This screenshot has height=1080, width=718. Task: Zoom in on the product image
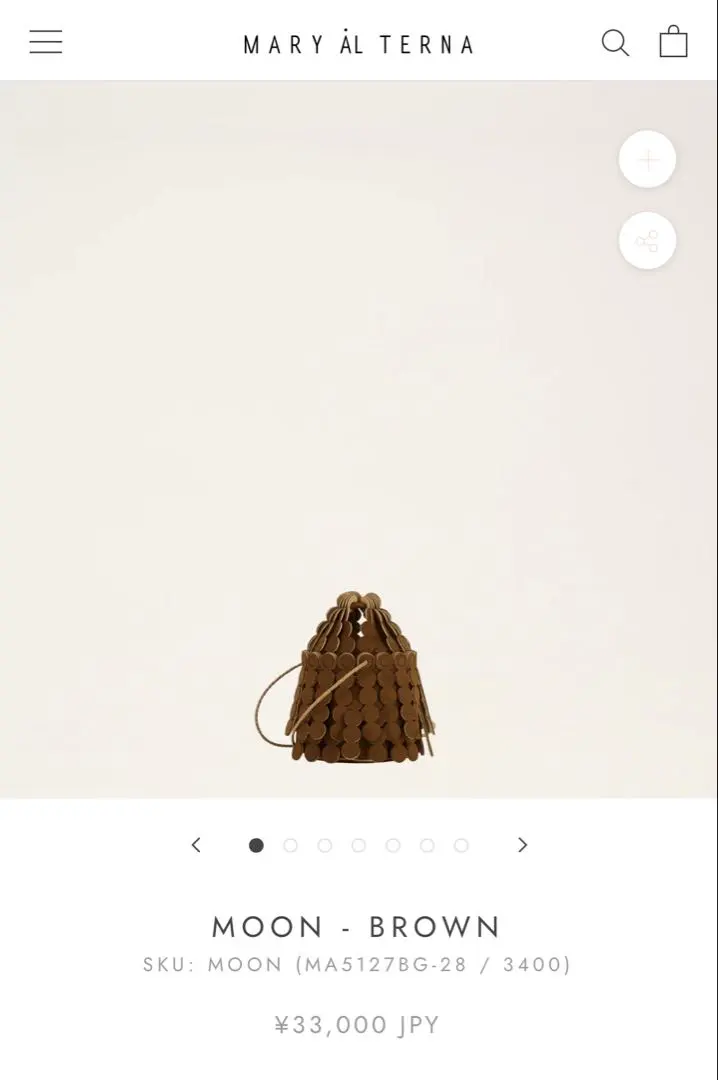[x=647, y=160]
